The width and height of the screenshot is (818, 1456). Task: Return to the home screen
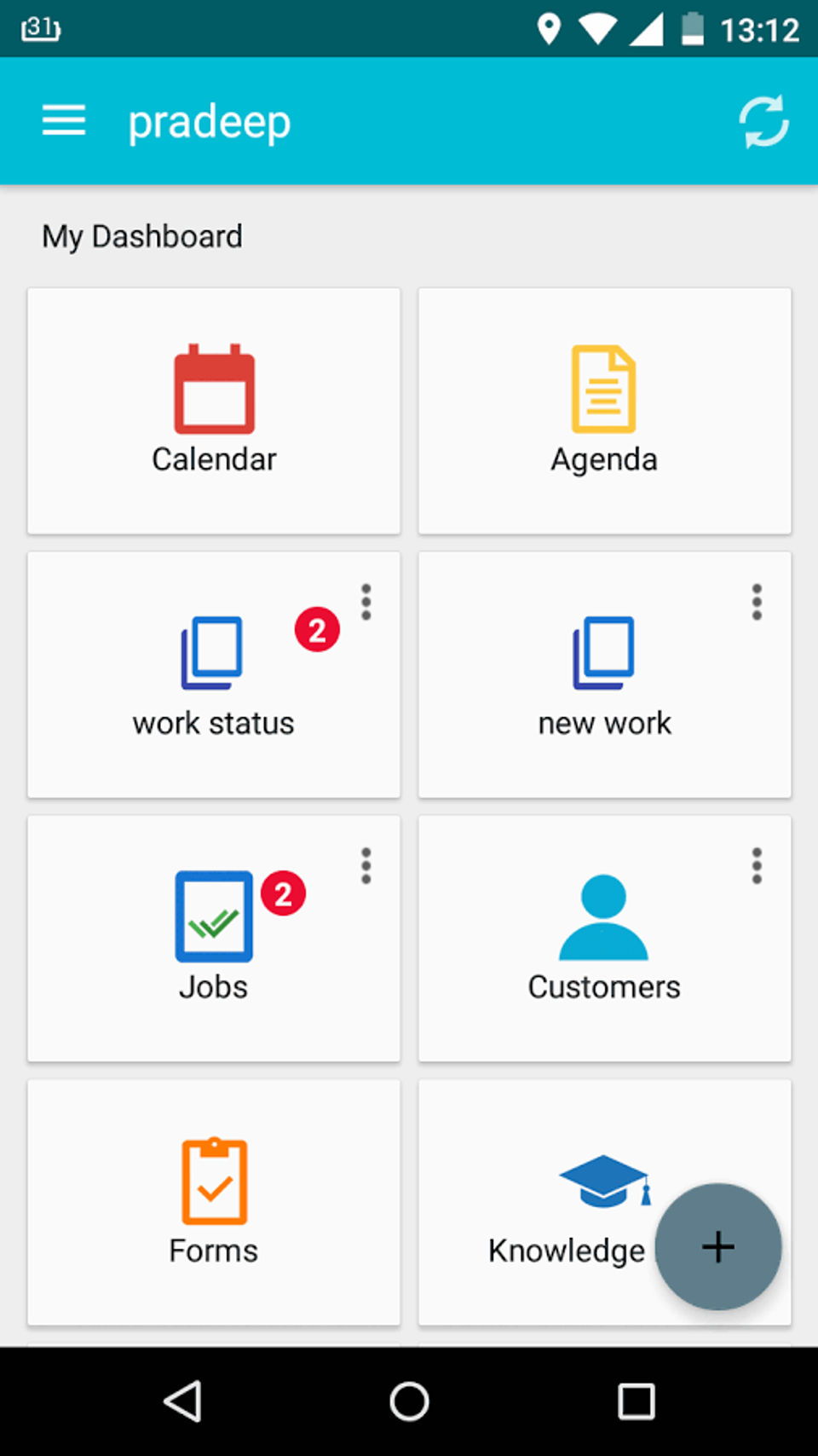click(x=409, y=1401)
